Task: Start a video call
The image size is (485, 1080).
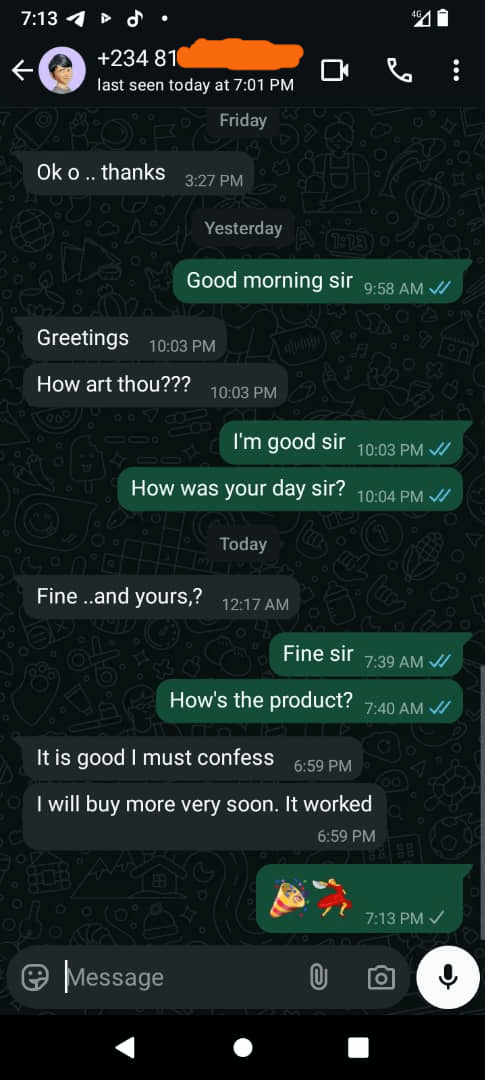Action: [335, 70]
